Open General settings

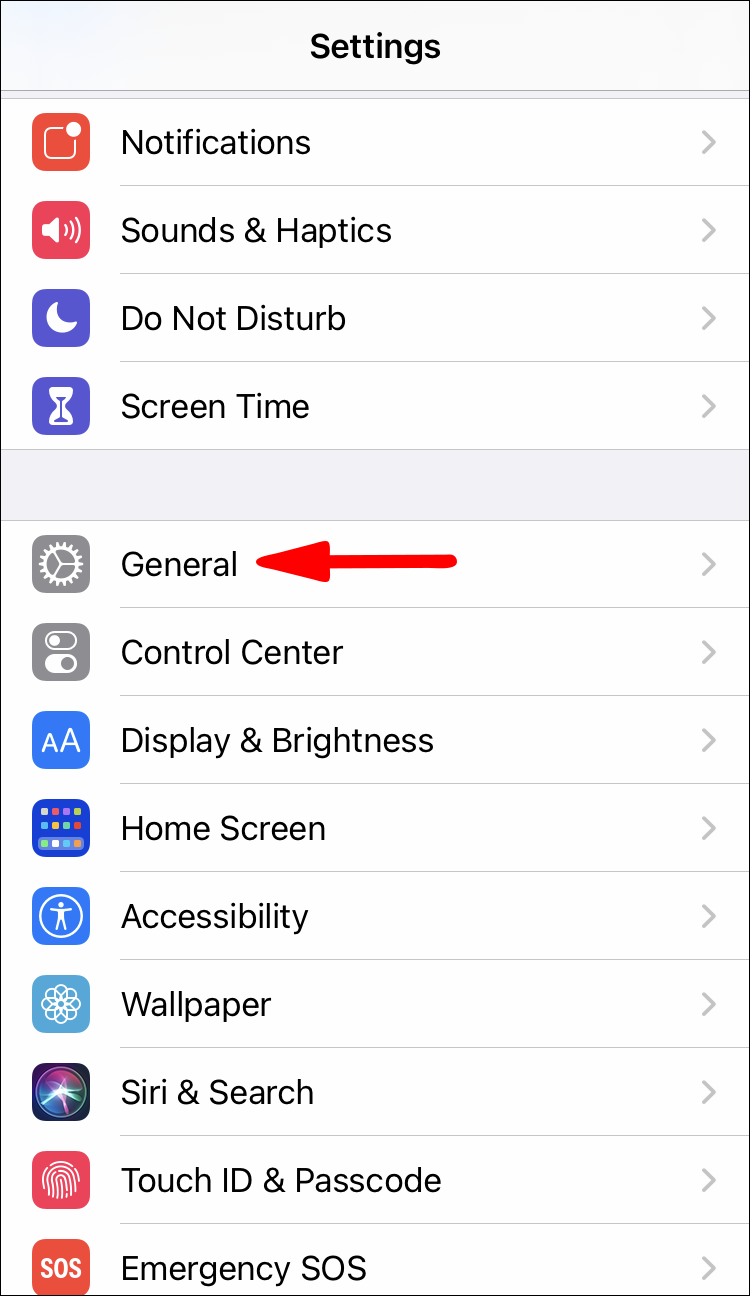180,564
